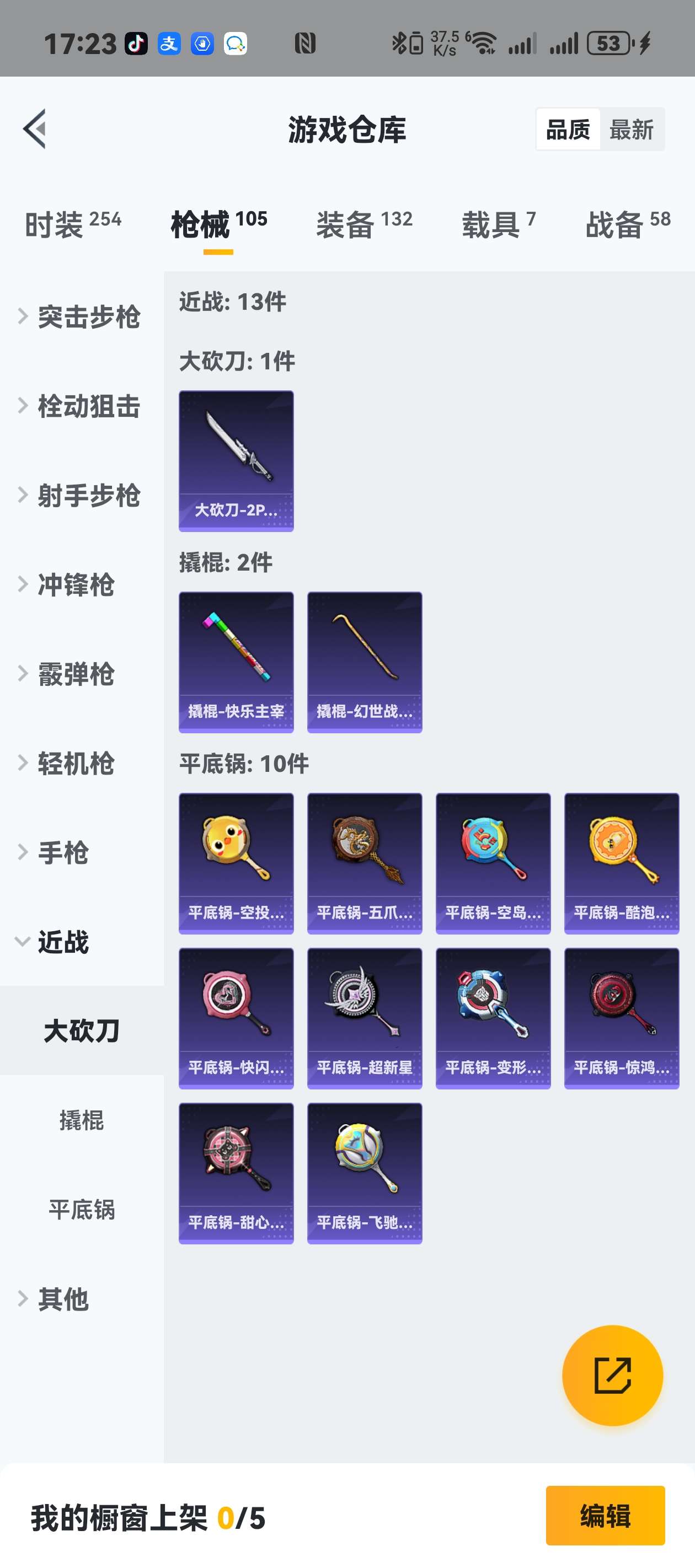Switch to the 战备 tab

[627, 224]
